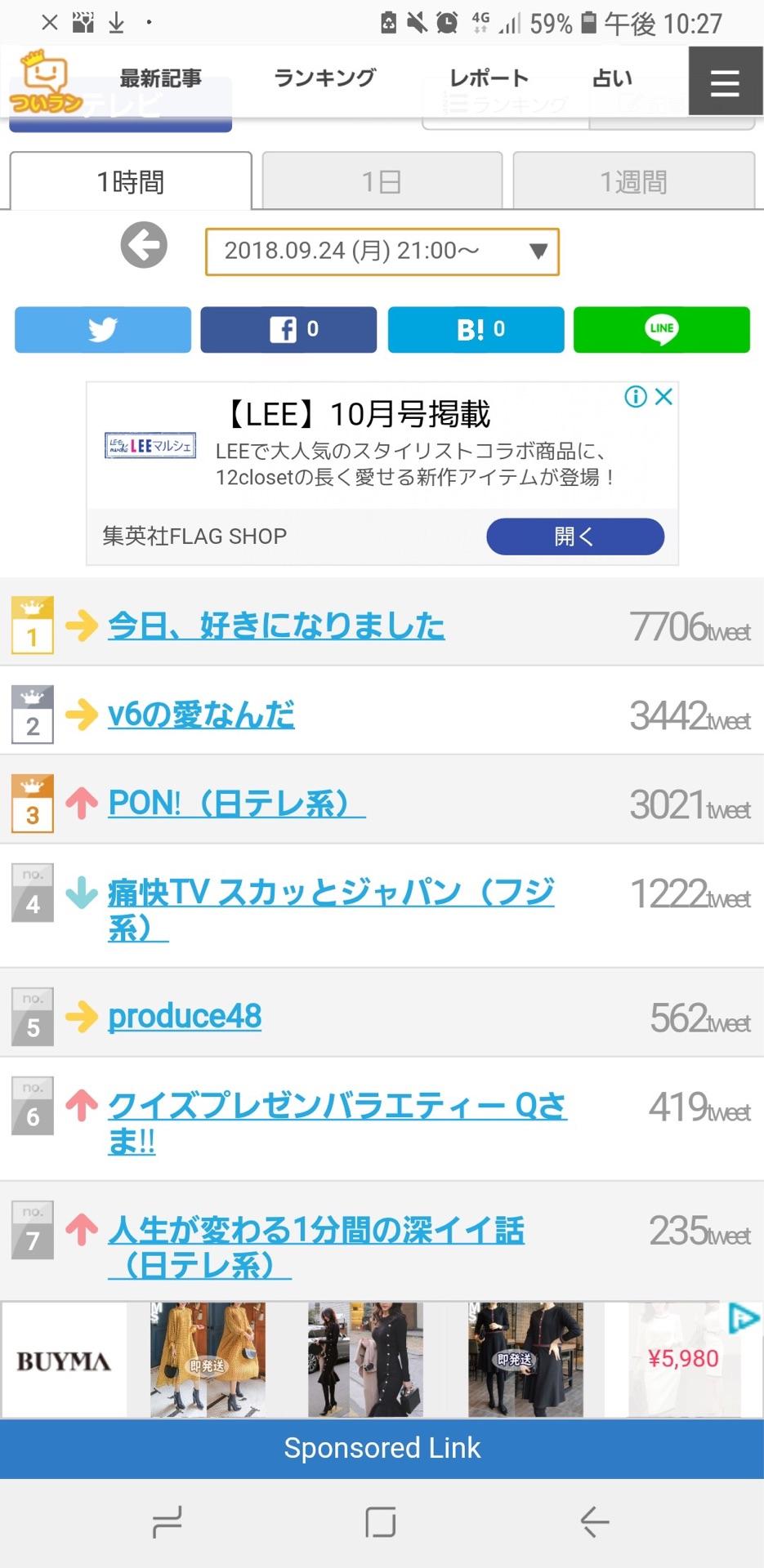Viewport: 764px width, 1568px height.
Task: Go to the previous time slot arrow
Action: (x=144, y=245)
